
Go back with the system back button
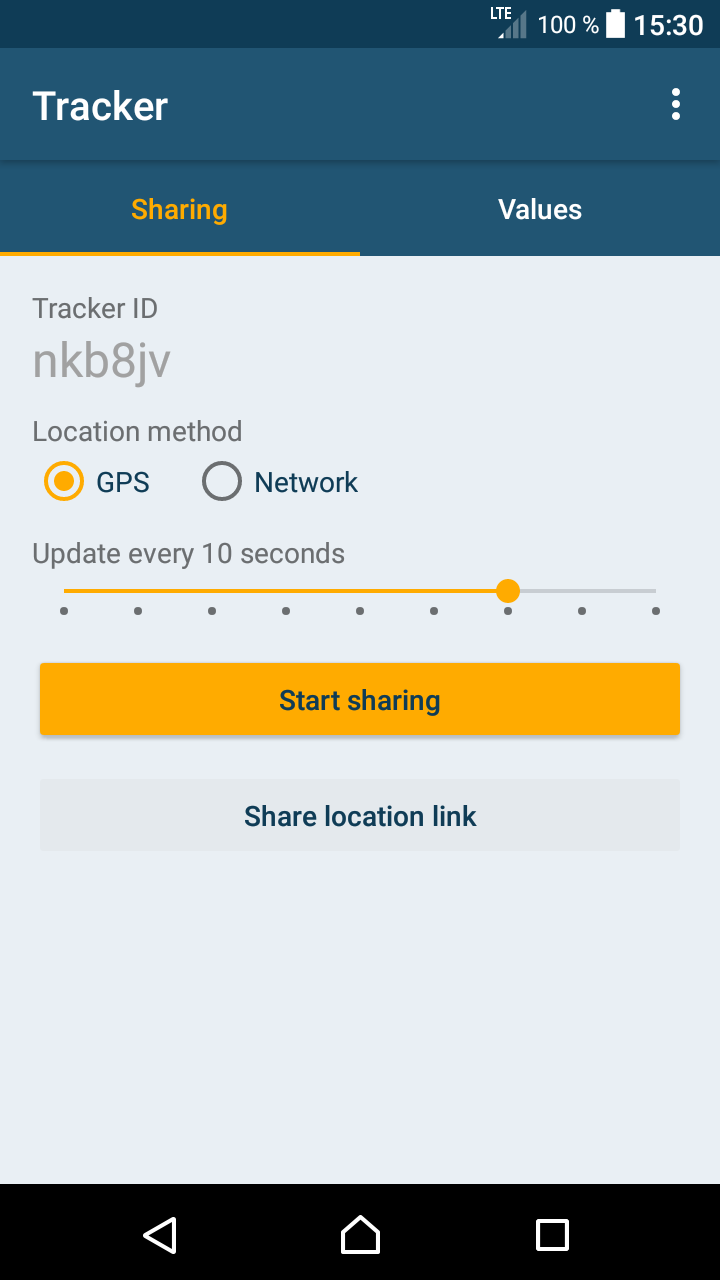tap(160, 1235)
